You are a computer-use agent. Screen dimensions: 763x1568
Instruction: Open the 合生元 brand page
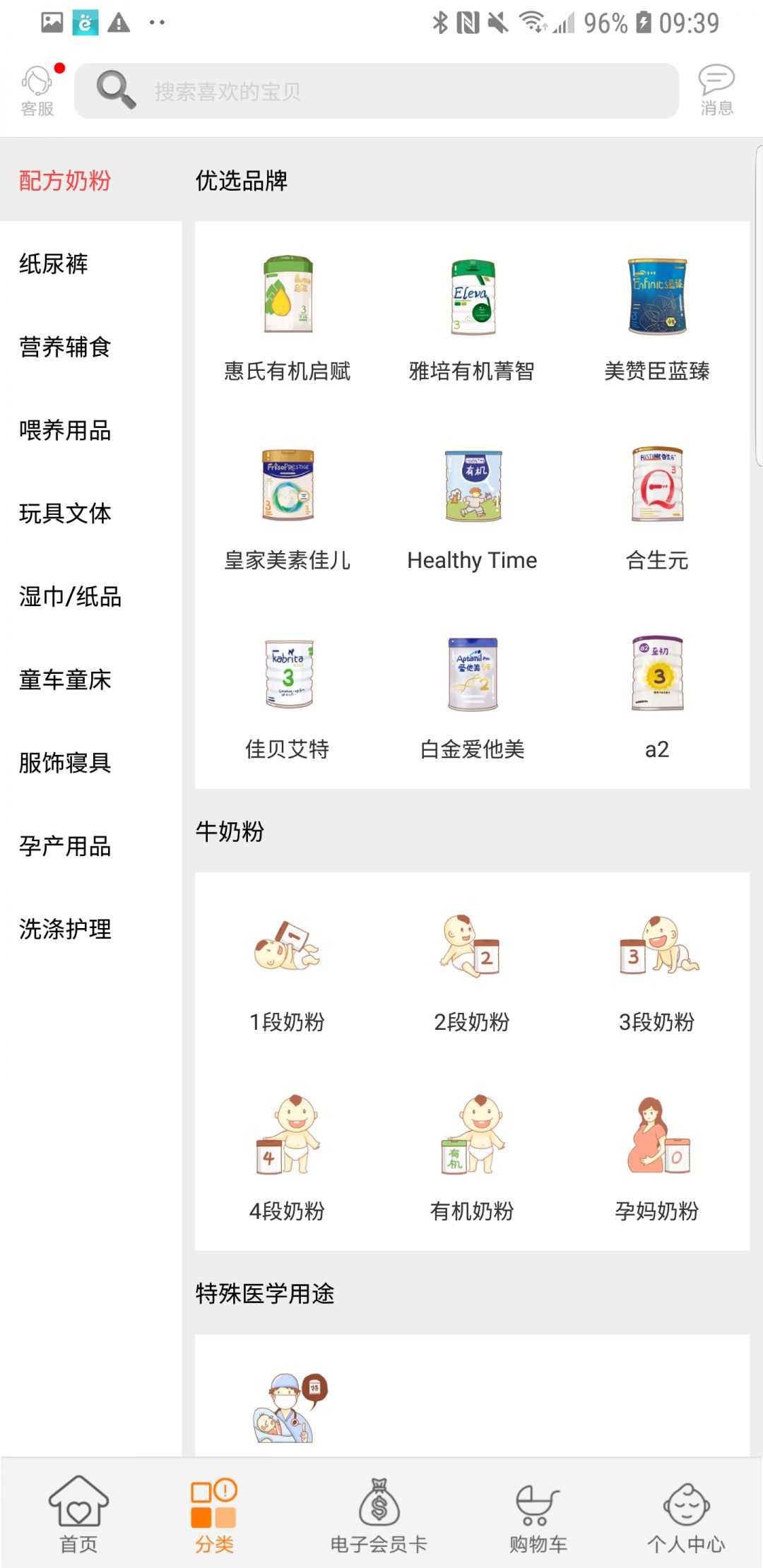(656, 505)
